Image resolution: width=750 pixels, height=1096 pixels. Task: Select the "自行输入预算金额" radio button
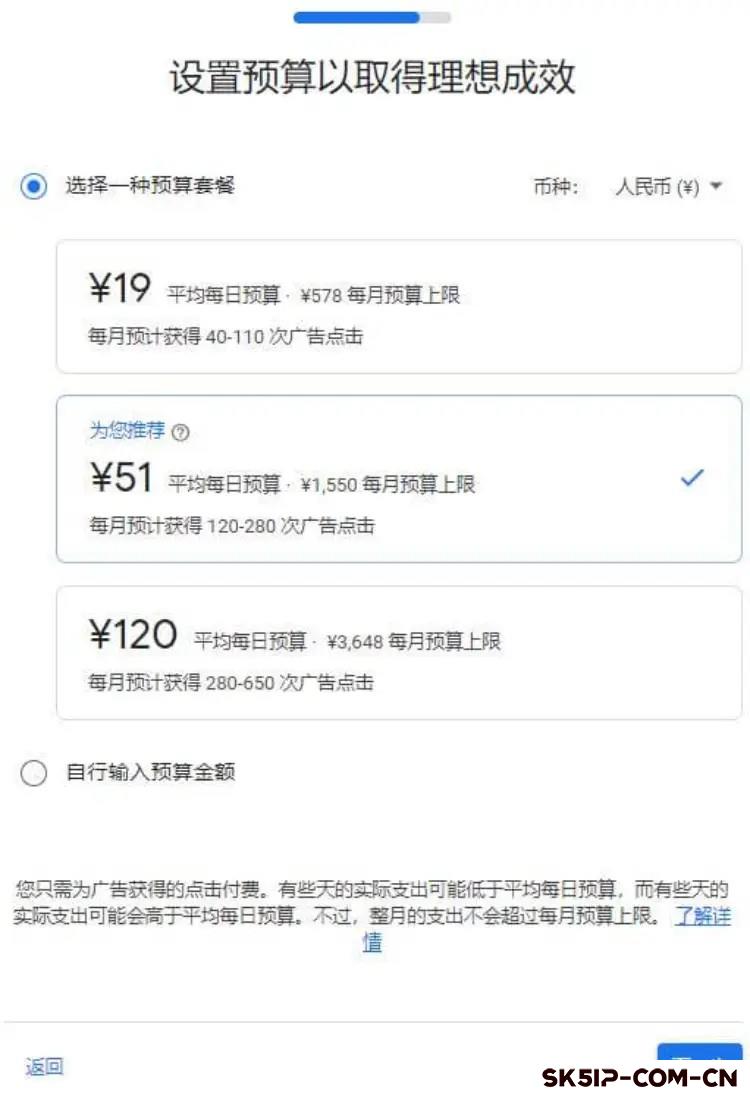pos(33,773)
